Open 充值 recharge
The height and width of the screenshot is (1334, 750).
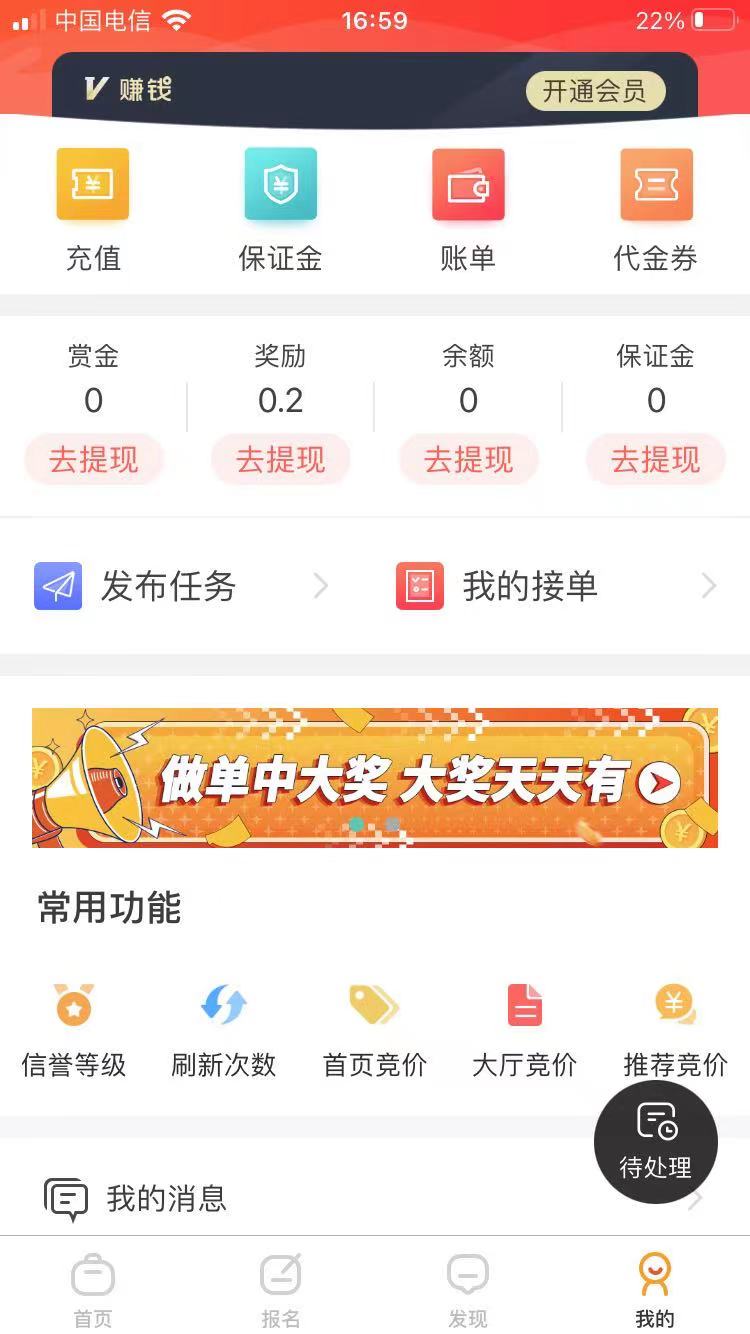(93, 208)
